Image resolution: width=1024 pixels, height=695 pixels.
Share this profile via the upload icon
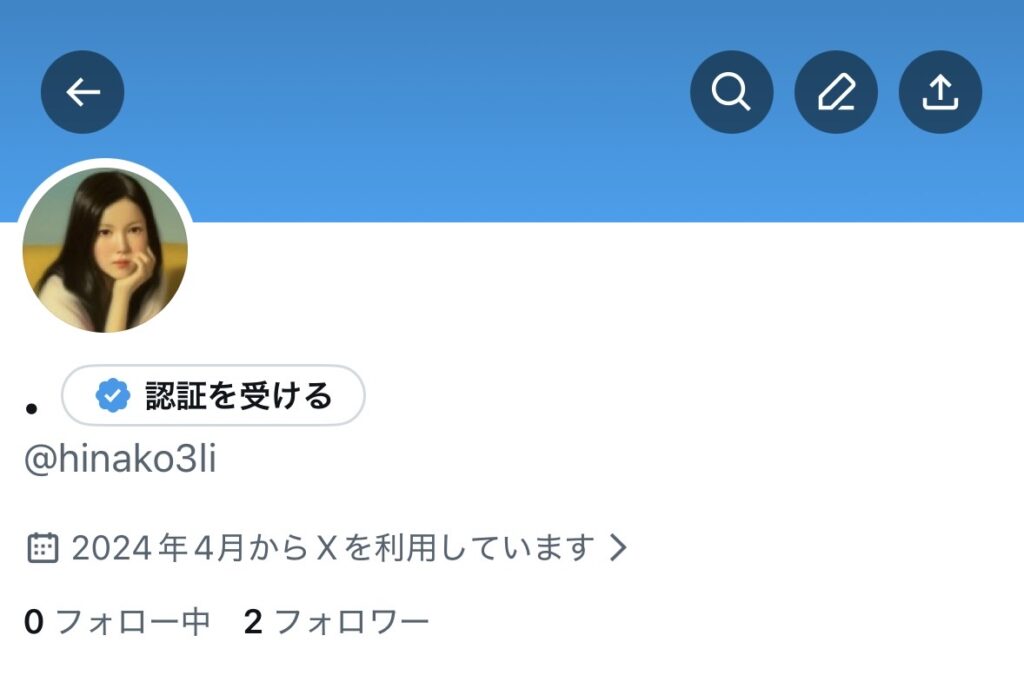pos(940,92)
